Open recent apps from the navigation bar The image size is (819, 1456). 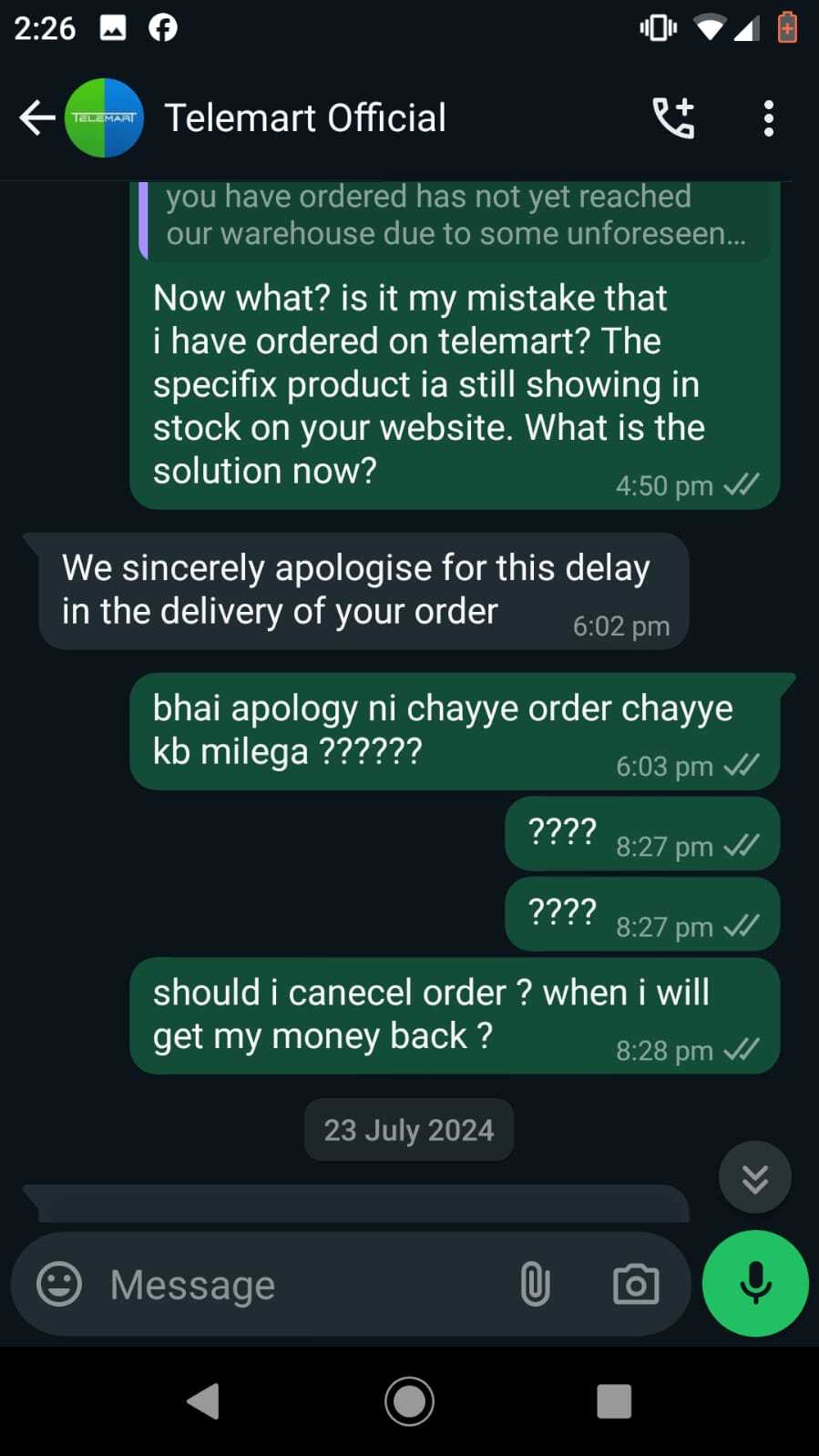[x=614, y=1400]
